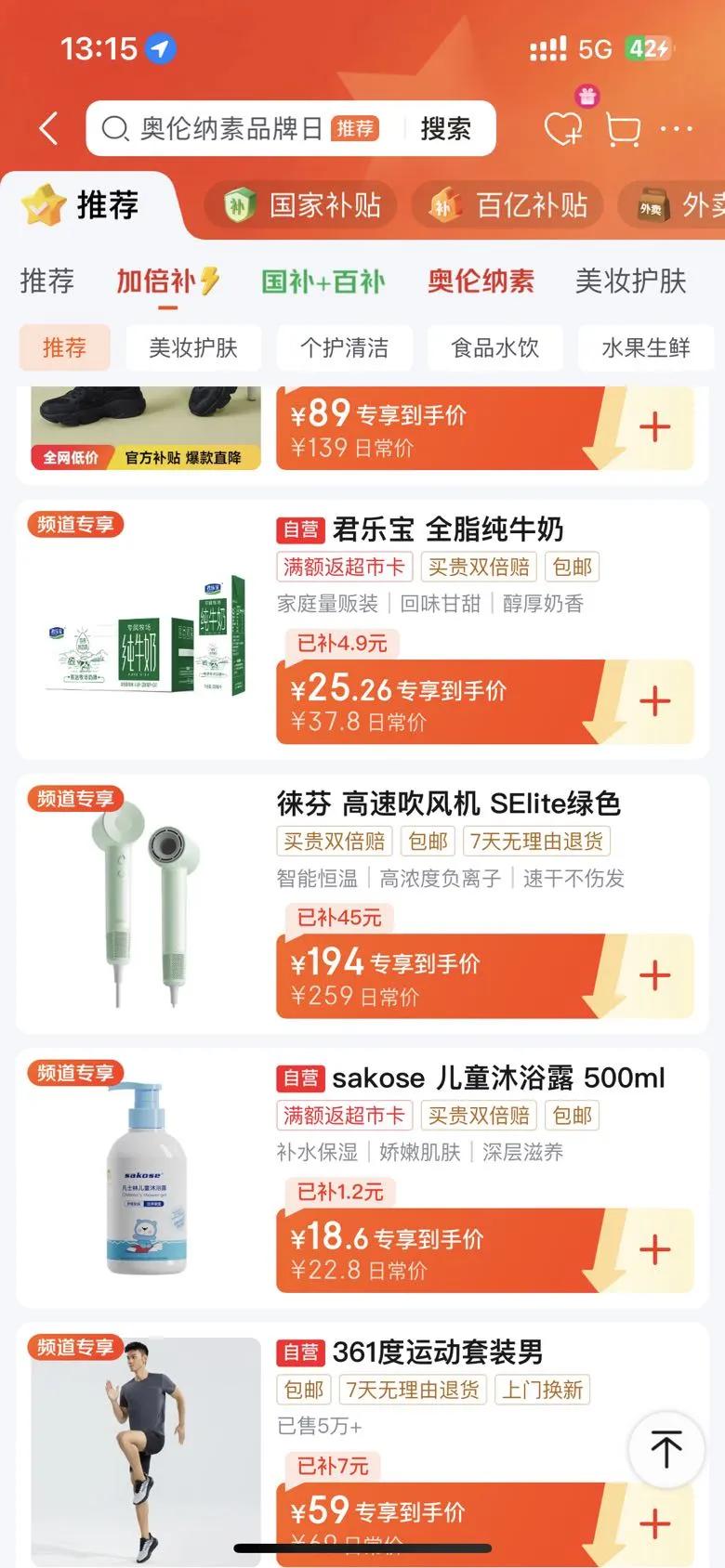Screen dimensions: 725x1568
Task: Tap the back arrow to return
Action: 48,129
